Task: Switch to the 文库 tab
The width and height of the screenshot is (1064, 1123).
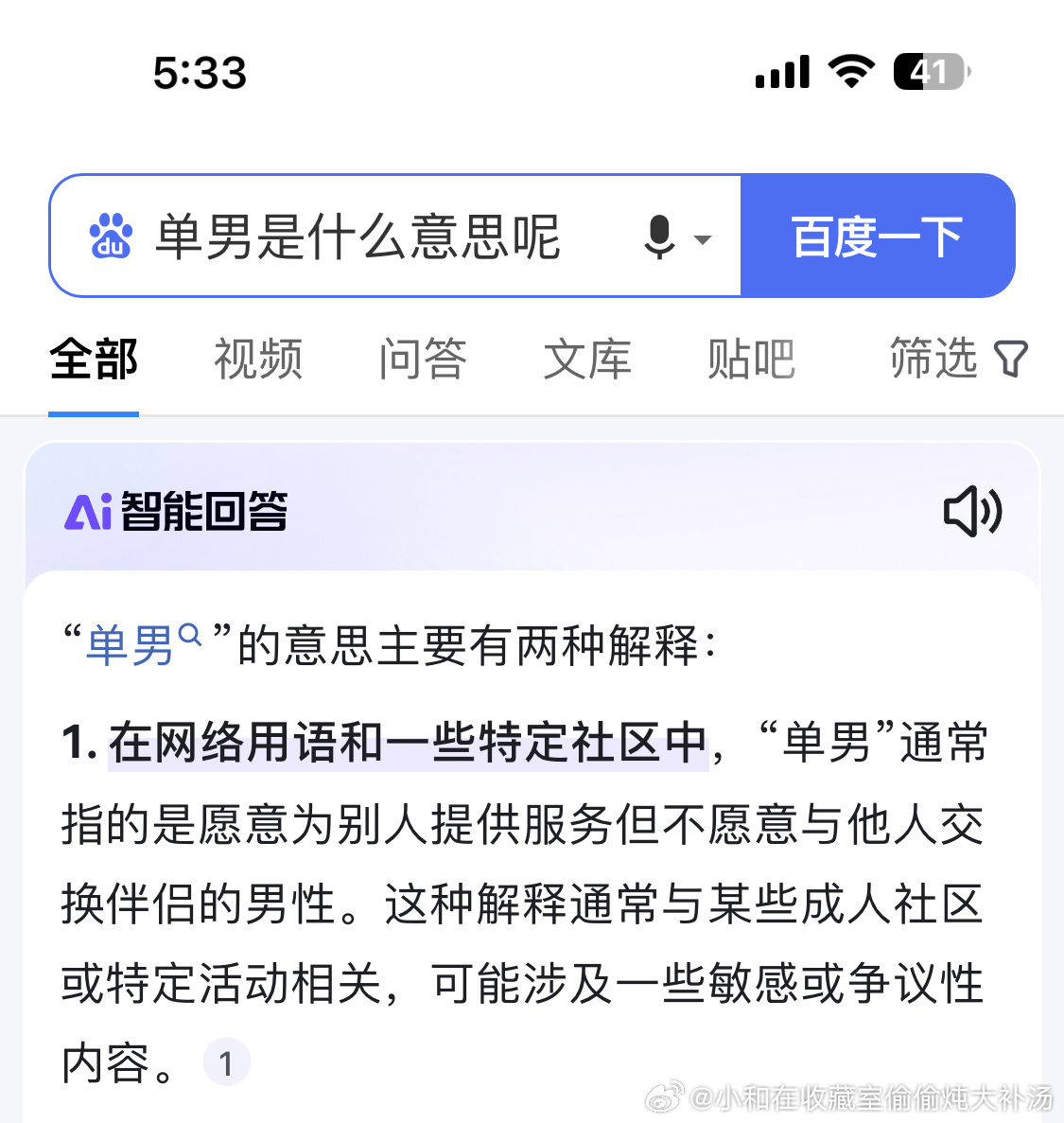Action: 586,360
